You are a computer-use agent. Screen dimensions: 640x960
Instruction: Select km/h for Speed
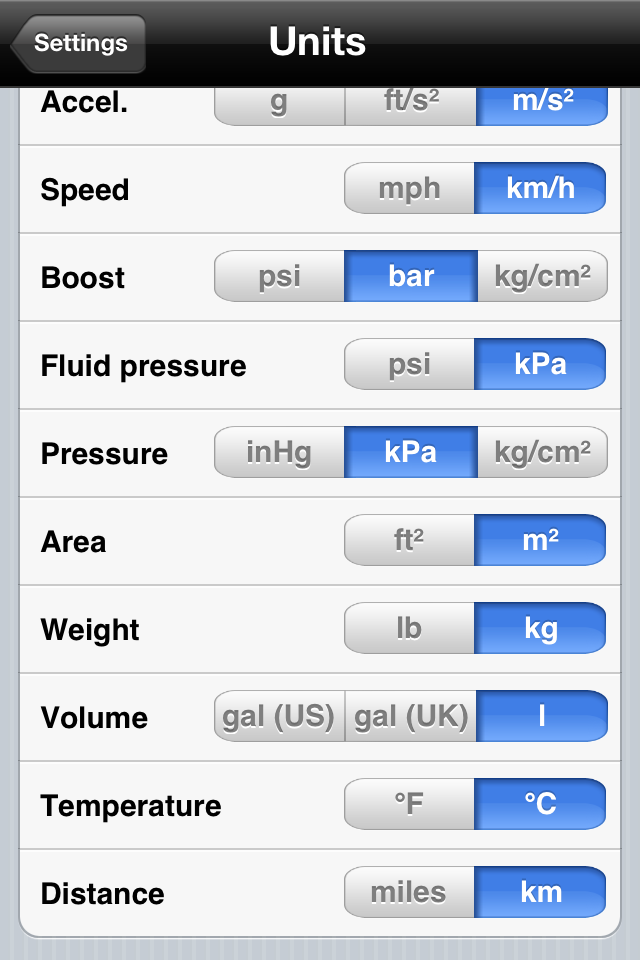[x=540, y=189]
